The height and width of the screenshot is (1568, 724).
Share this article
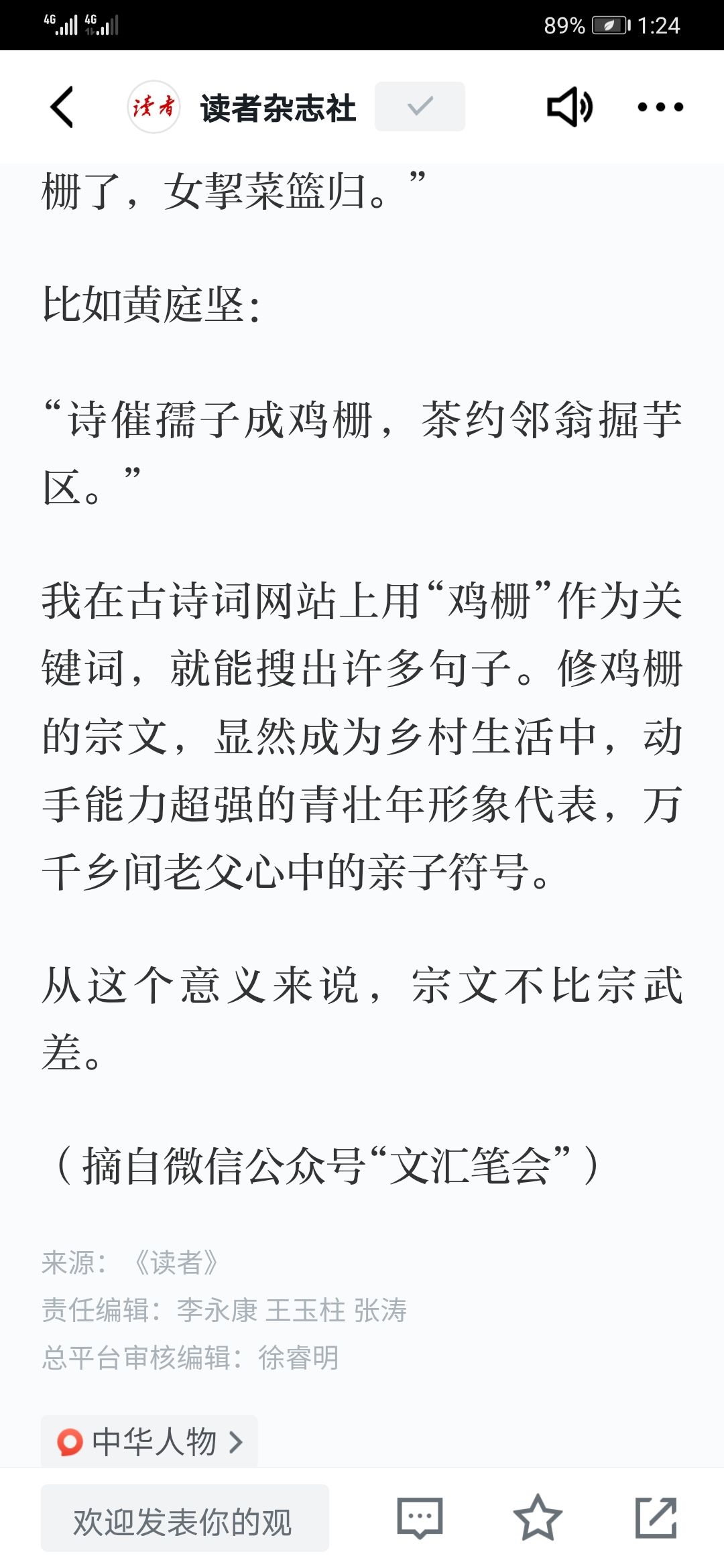656,1518
